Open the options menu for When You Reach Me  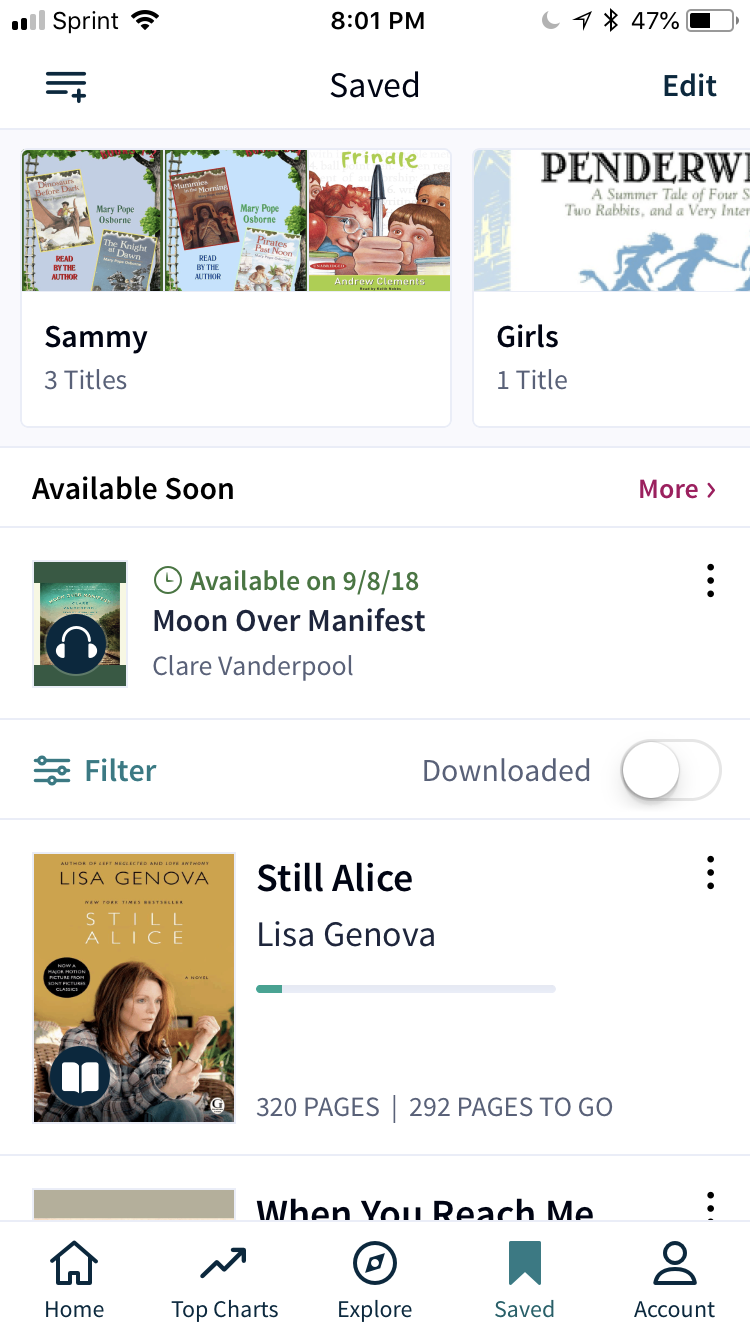click(x=710, y=1205)
